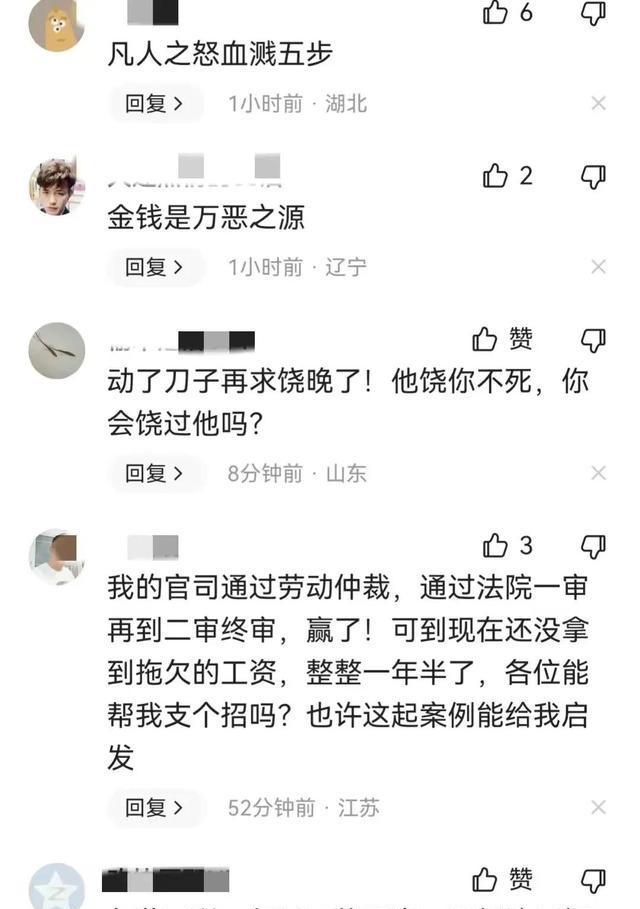Image resolution: width=640 pixels, height=909 pixels.
Task: Dislike the comment 金钱是万恶之源
Action: coord(593,177)
